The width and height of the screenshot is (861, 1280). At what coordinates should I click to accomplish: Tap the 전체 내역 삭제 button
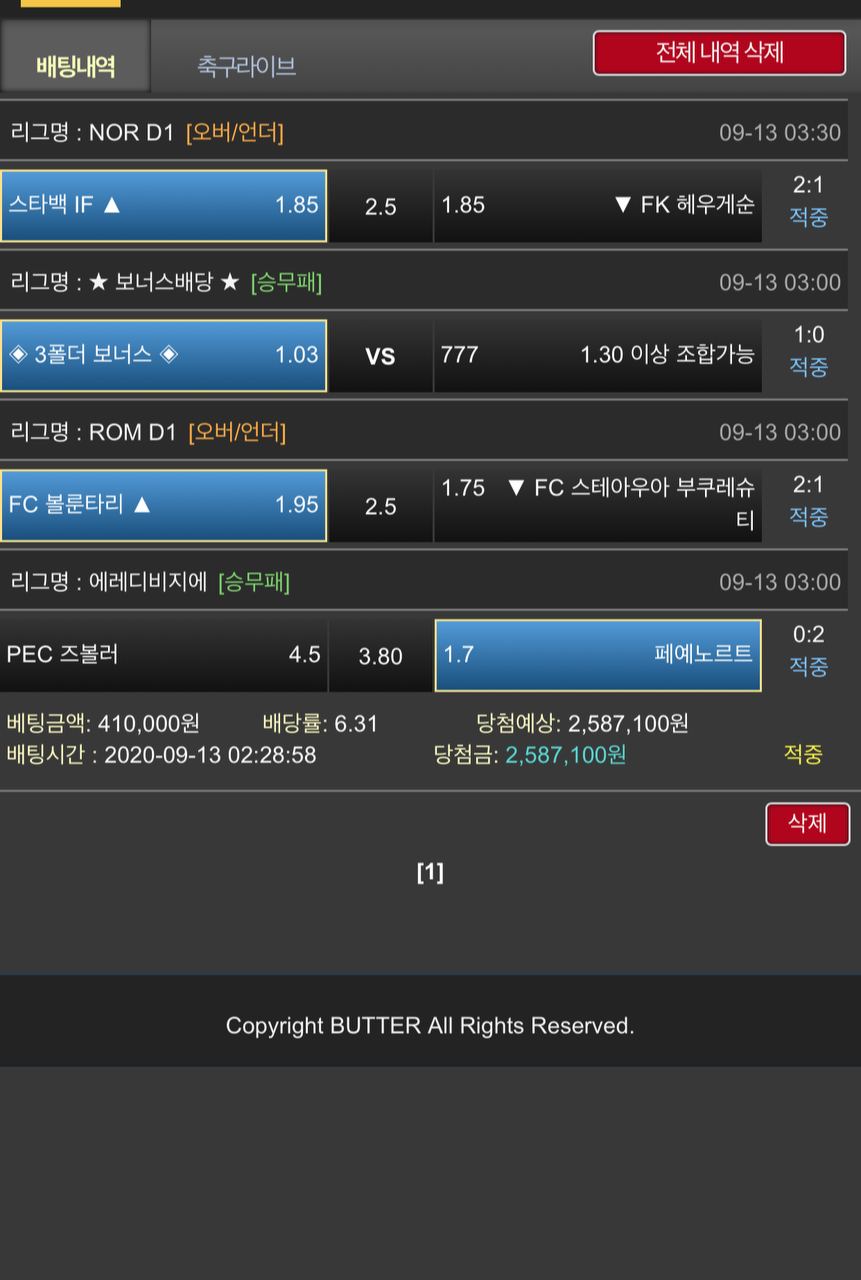(719, 53)
